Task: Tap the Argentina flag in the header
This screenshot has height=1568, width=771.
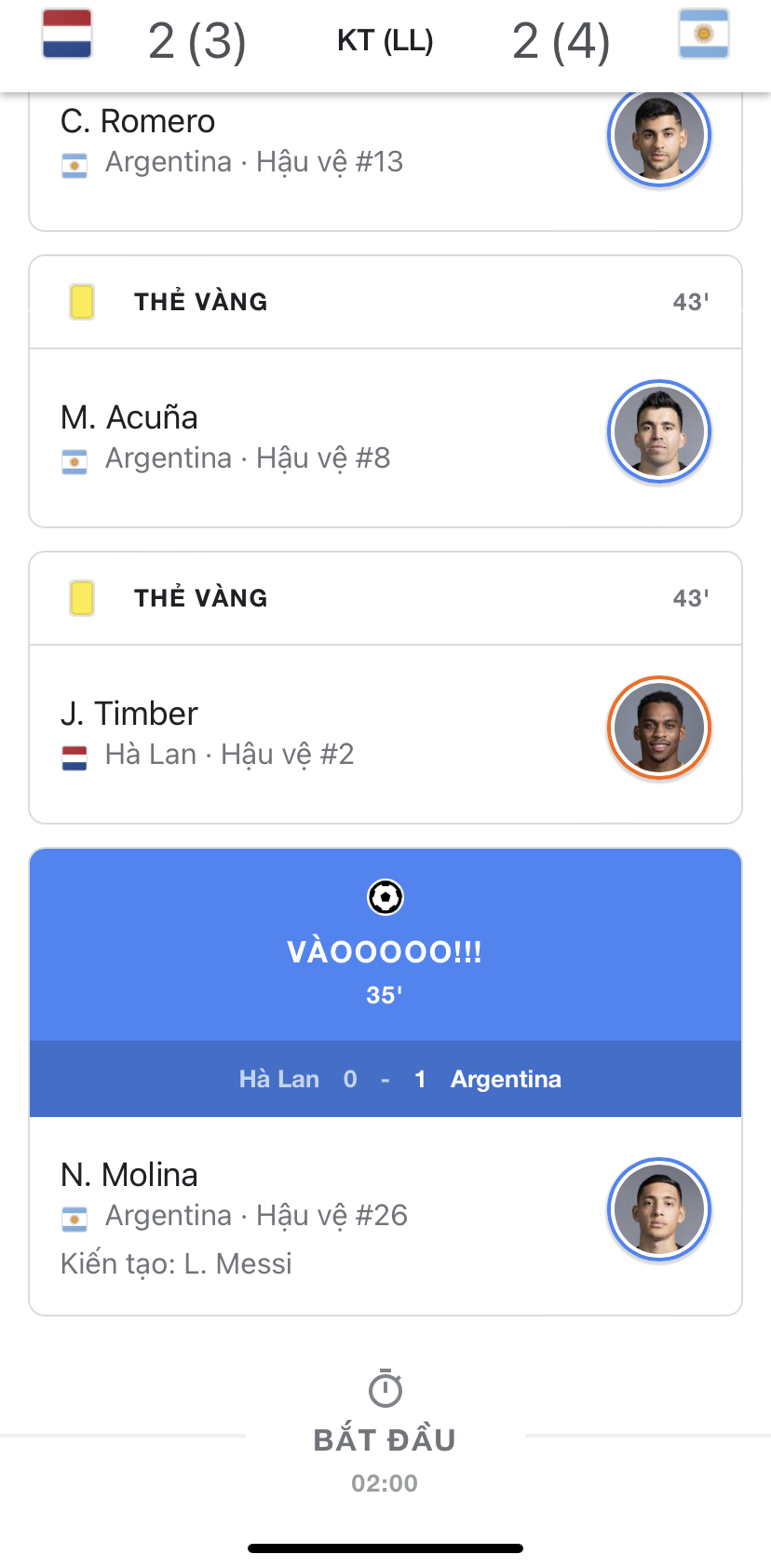Action: click(x=704, y=34)
